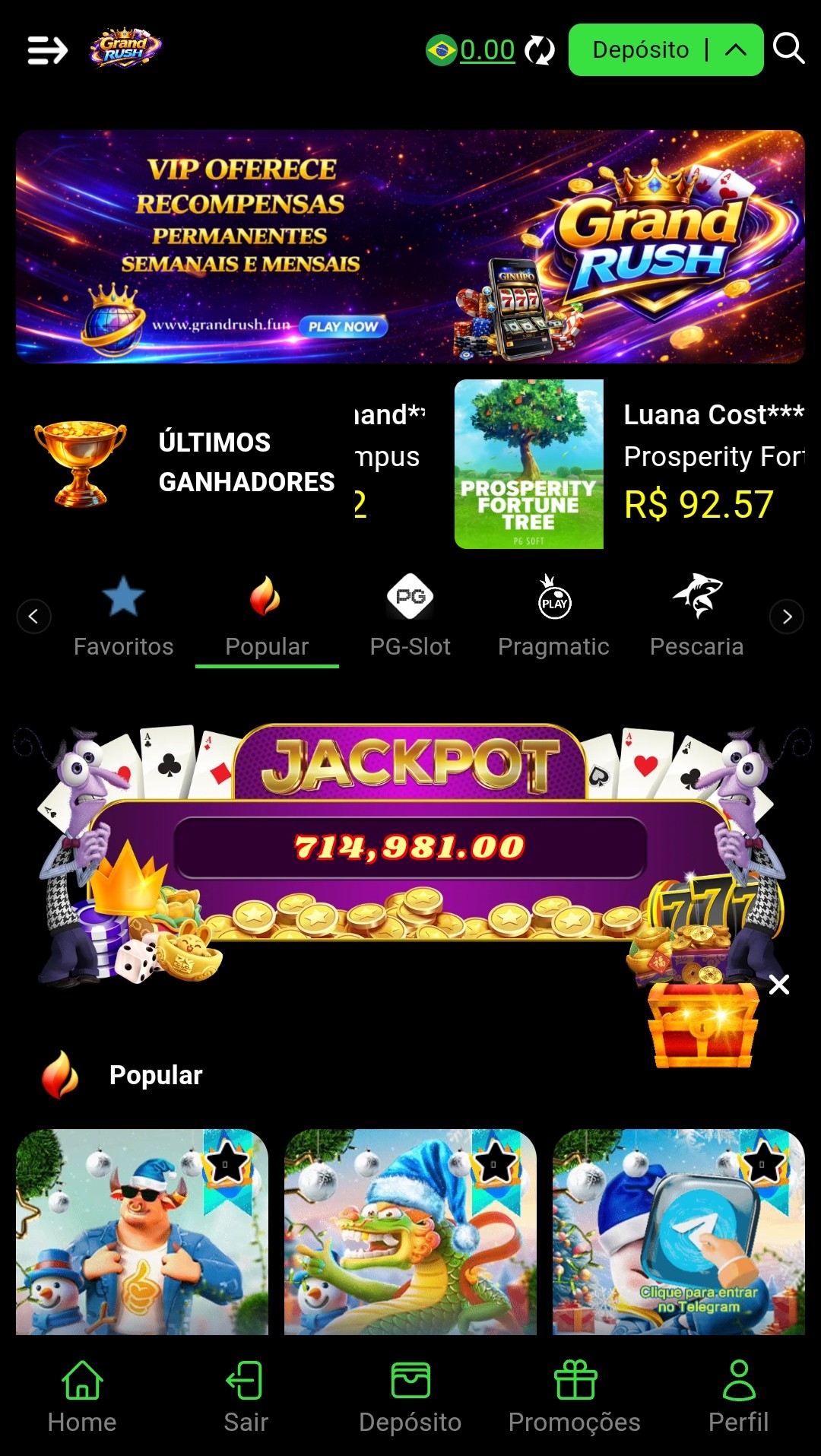Open Promoções in bottom navigation
Viewport: 821px width, 1456px height.
[575, 1396]
